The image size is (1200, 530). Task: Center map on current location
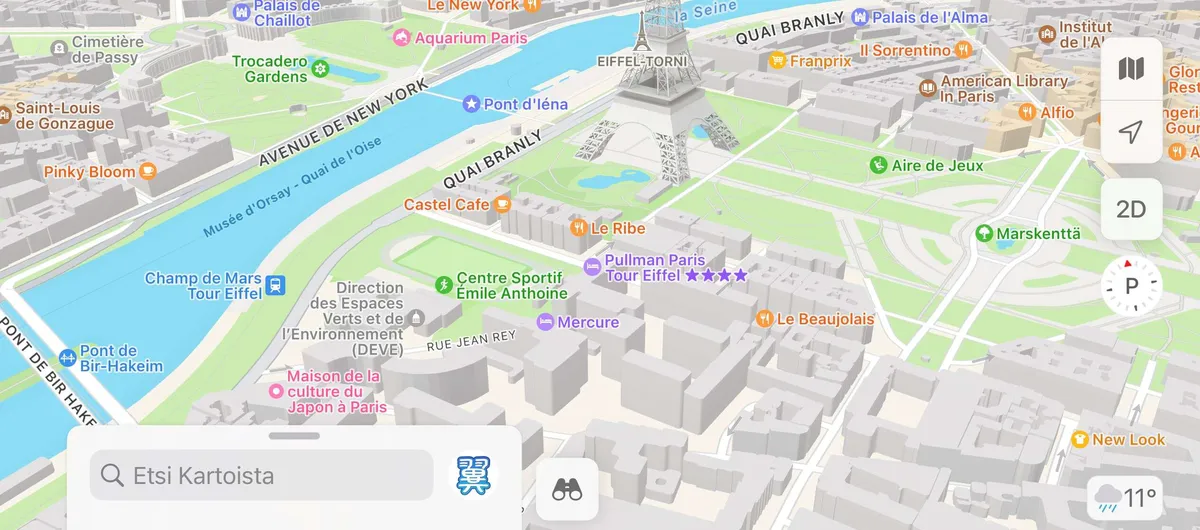coord(1131,132)
